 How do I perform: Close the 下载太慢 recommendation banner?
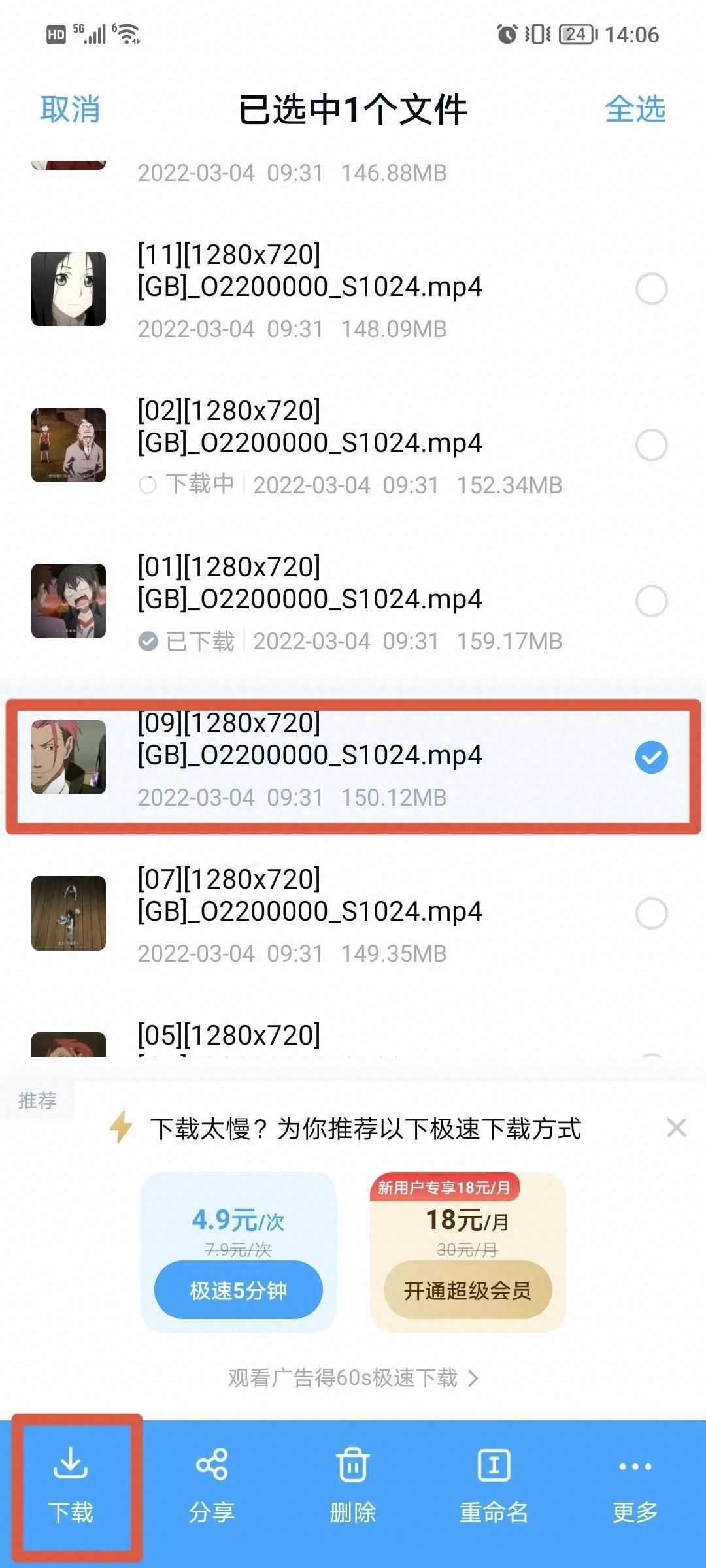coord(676,1128)
